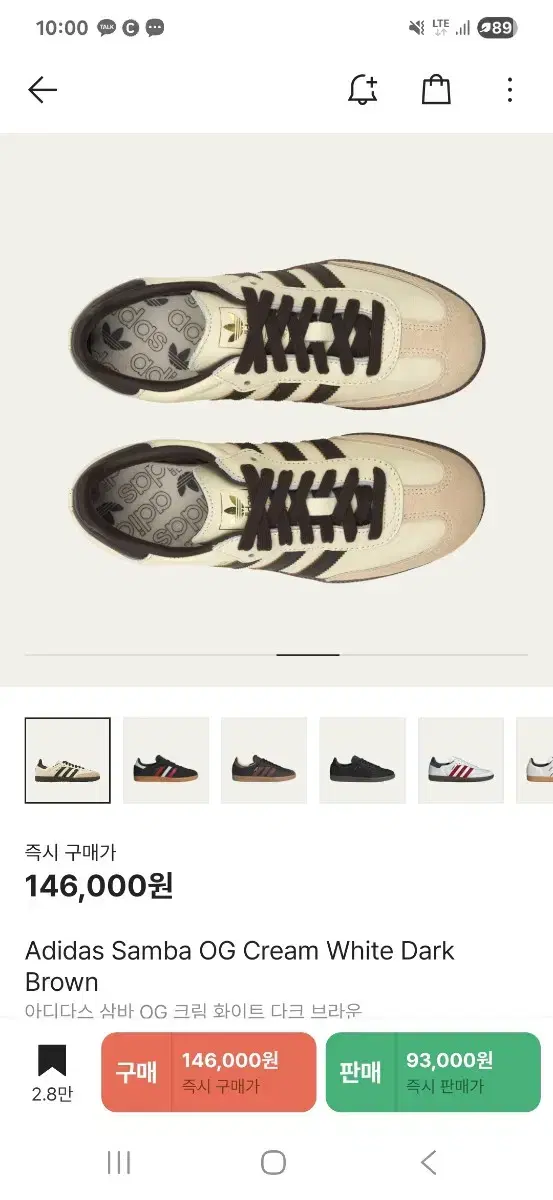Go back using the top-left arrow

pyautogui.click(x=42, y=90)
